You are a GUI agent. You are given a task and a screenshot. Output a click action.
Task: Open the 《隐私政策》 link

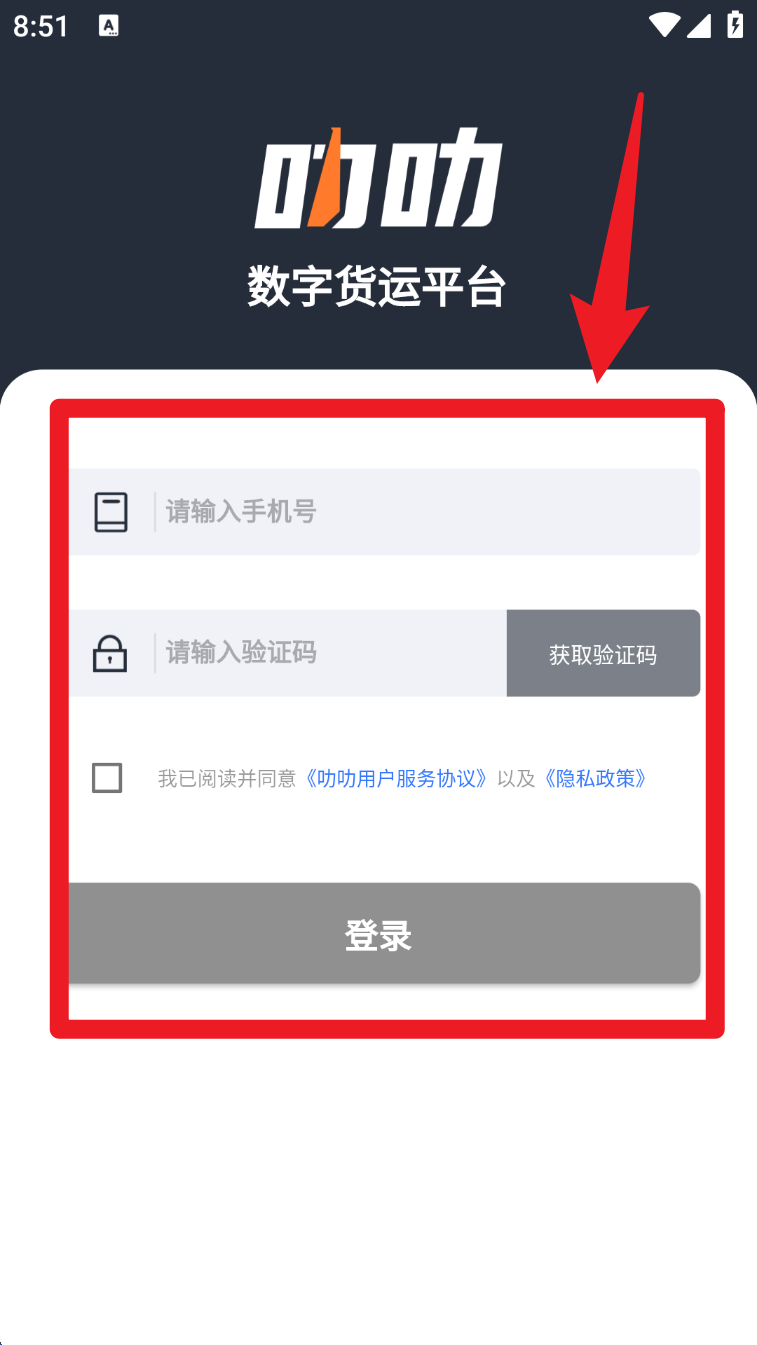596,778
